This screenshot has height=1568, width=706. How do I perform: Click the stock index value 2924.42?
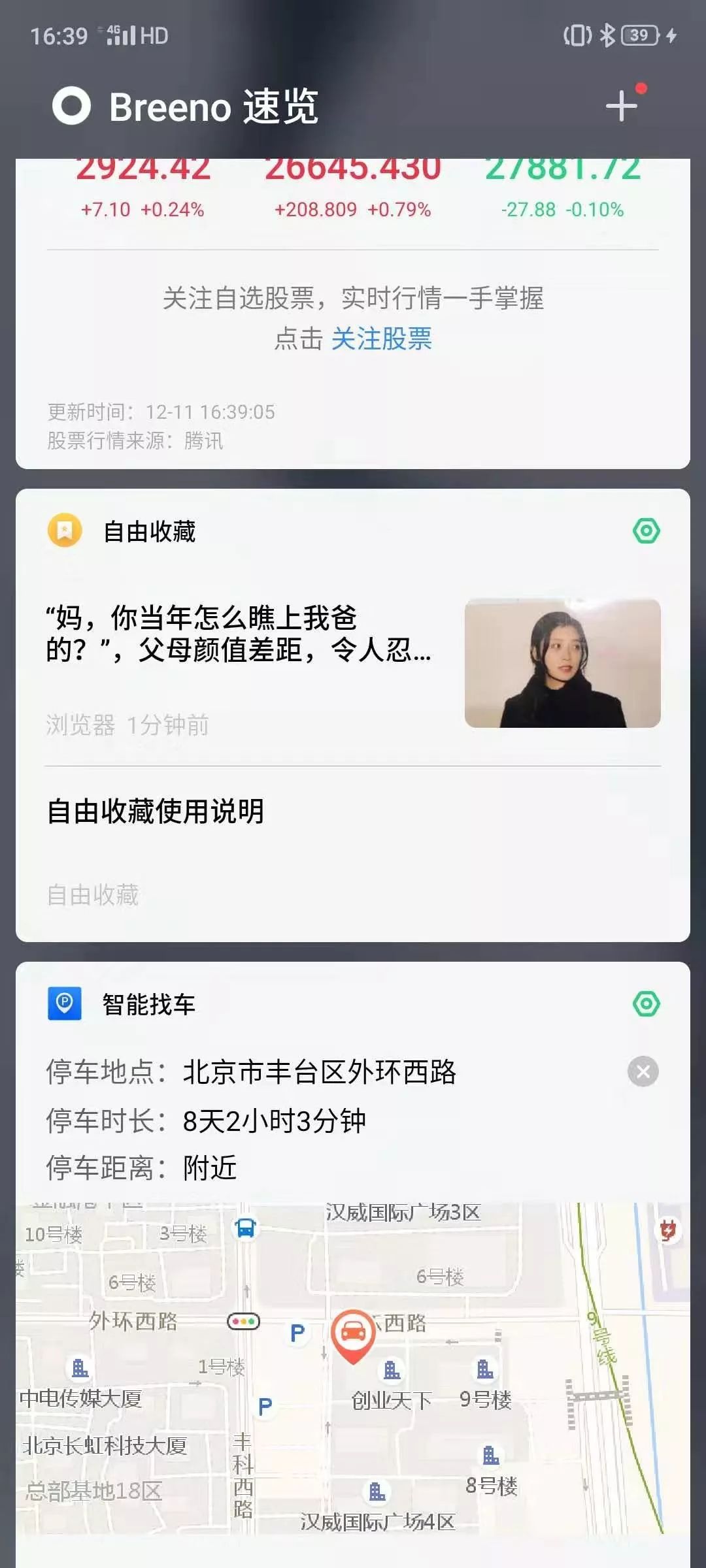click(144, 169)
